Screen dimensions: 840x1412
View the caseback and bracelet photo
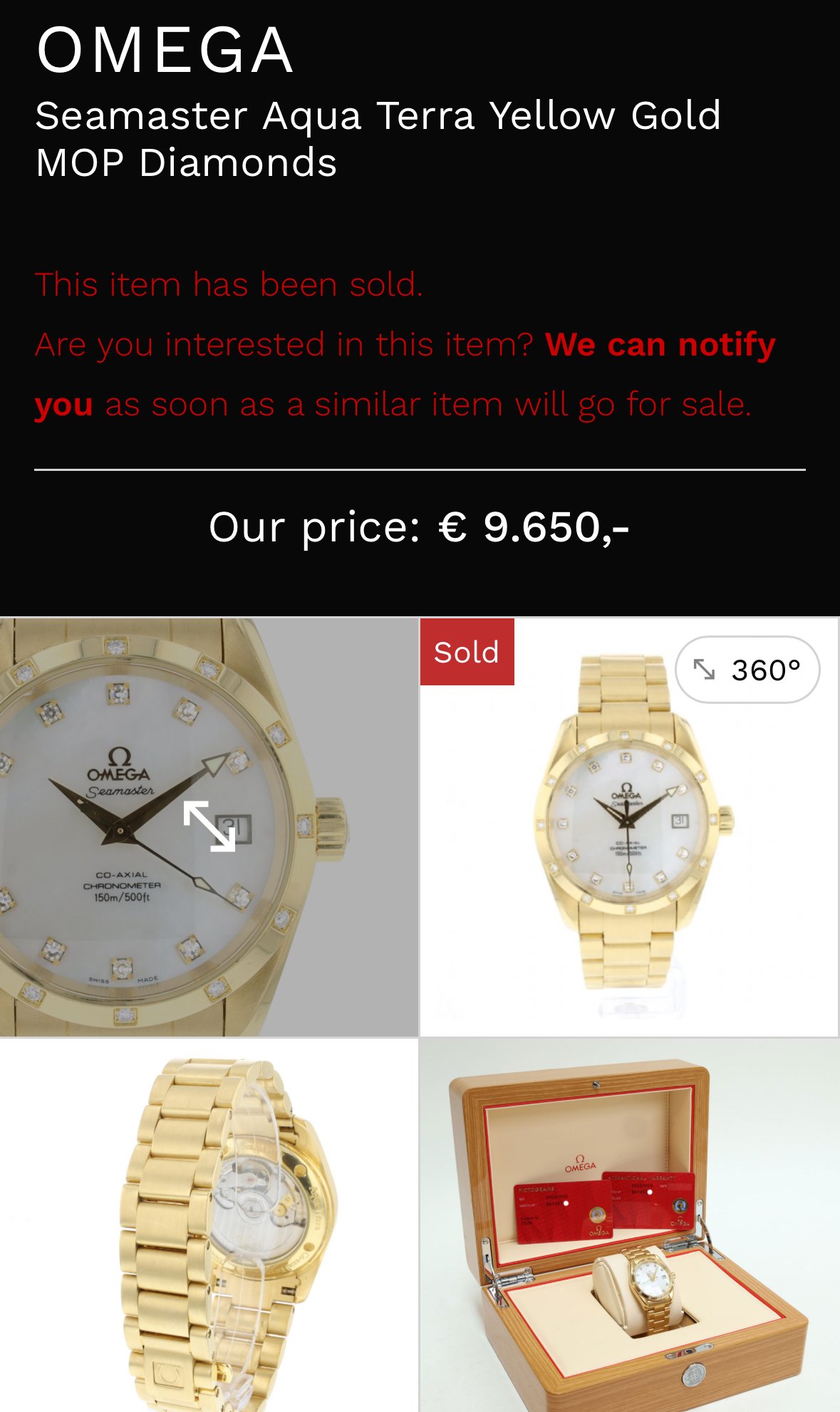click(209, 1225)
